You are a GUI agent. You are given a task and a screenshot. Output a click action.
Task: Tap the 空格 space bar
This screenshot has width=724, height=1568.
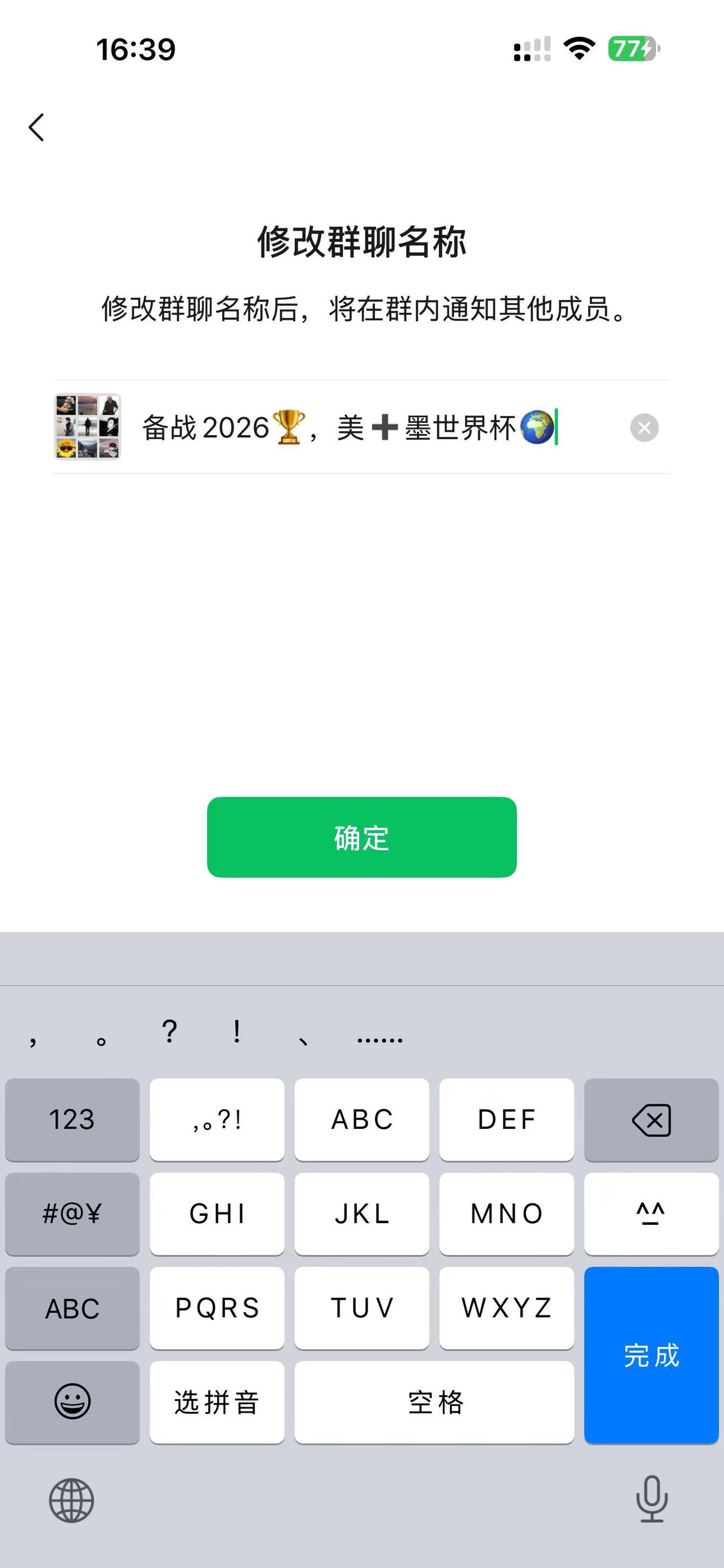[x=433, y=1403]
